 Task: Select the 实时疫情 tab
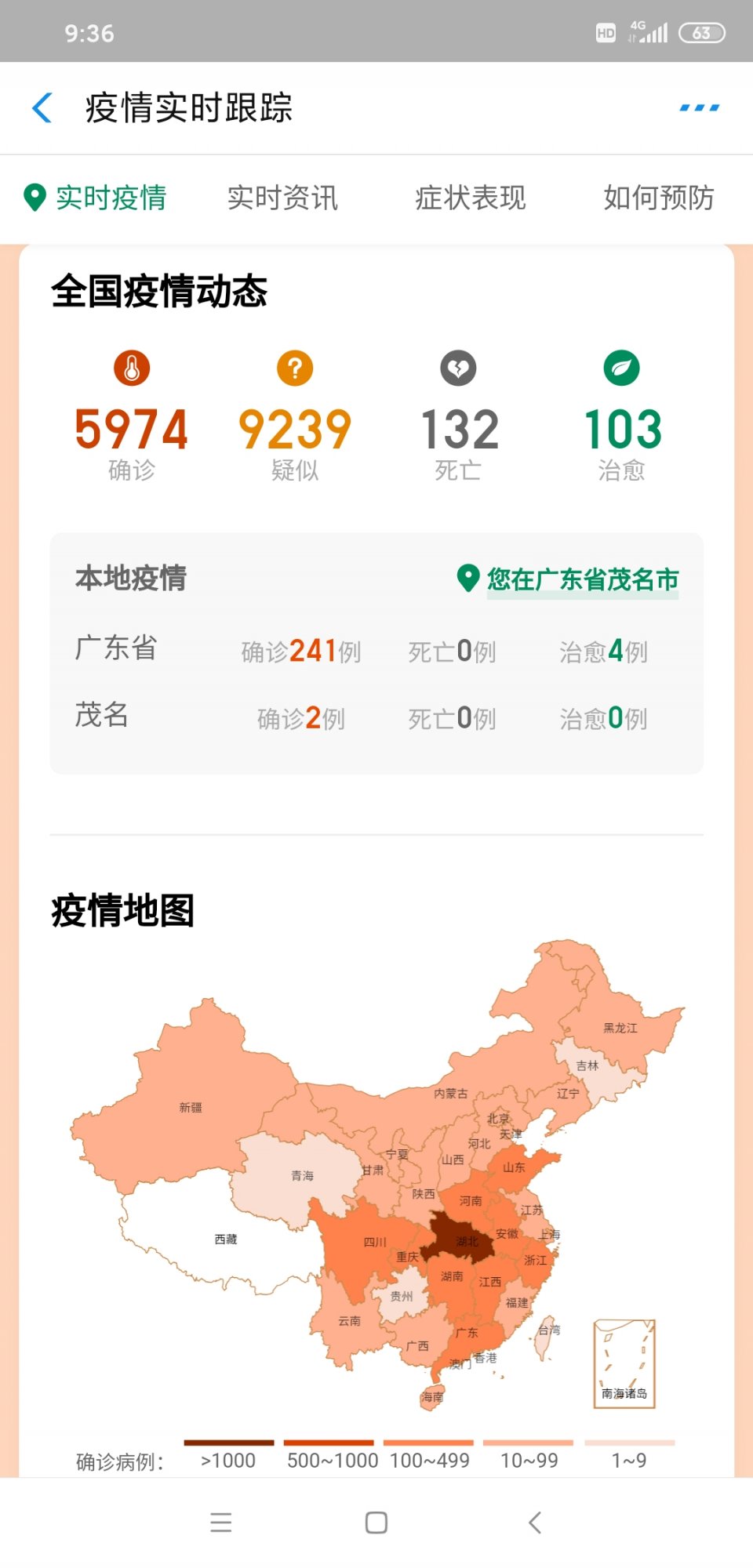pos(96,198)
